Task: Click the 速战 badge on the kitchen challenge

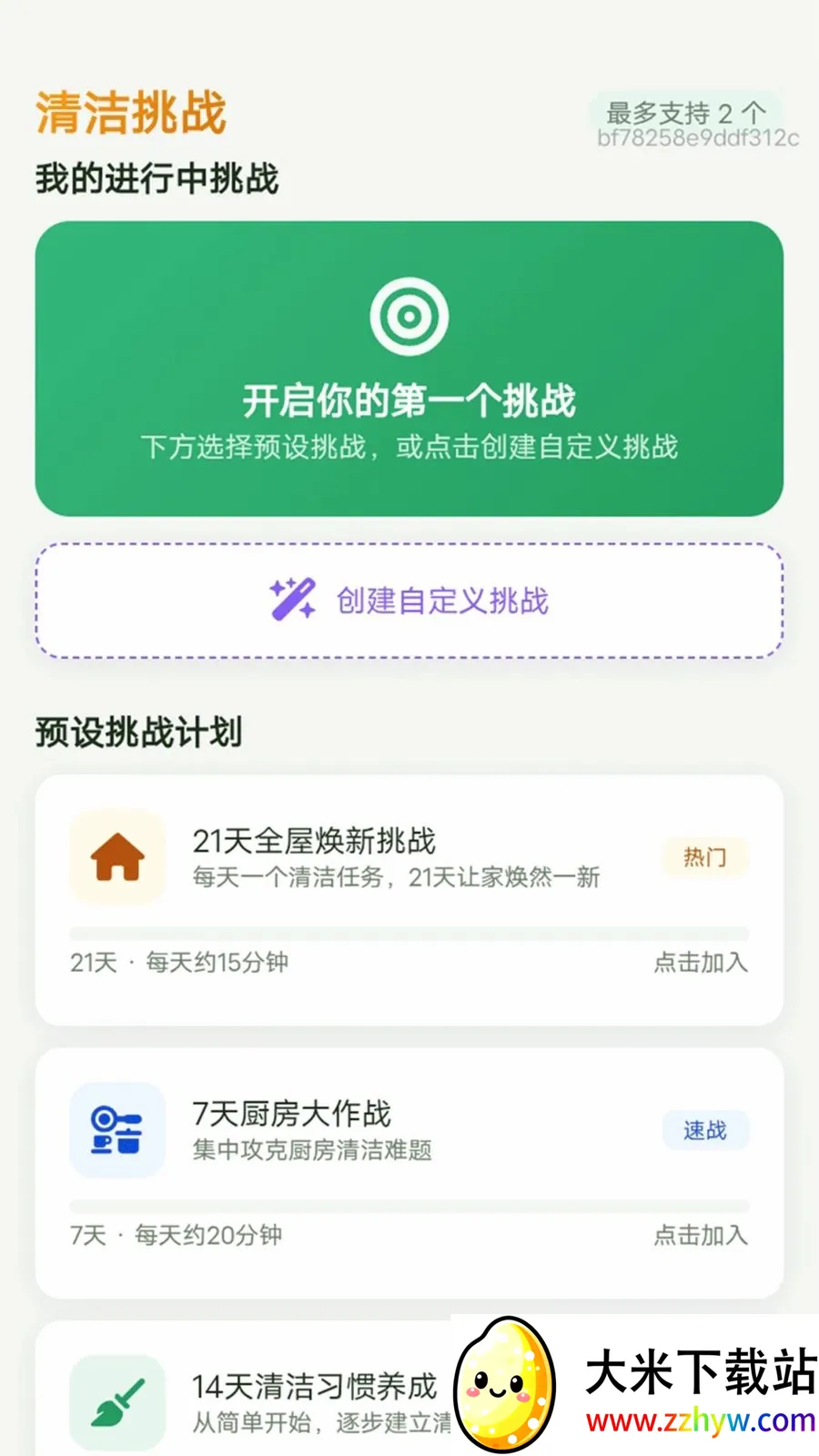Action: tap(706, 1130)
